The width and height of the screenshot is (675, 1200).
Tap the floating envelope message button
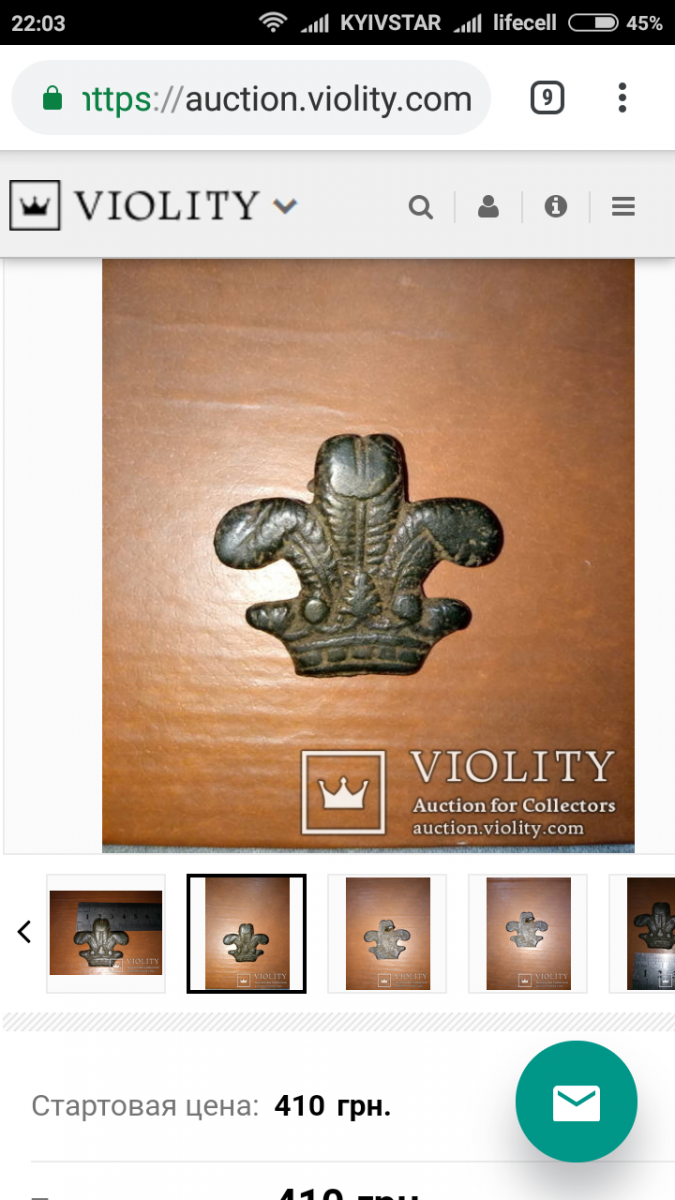click(x=576, y=1102)
